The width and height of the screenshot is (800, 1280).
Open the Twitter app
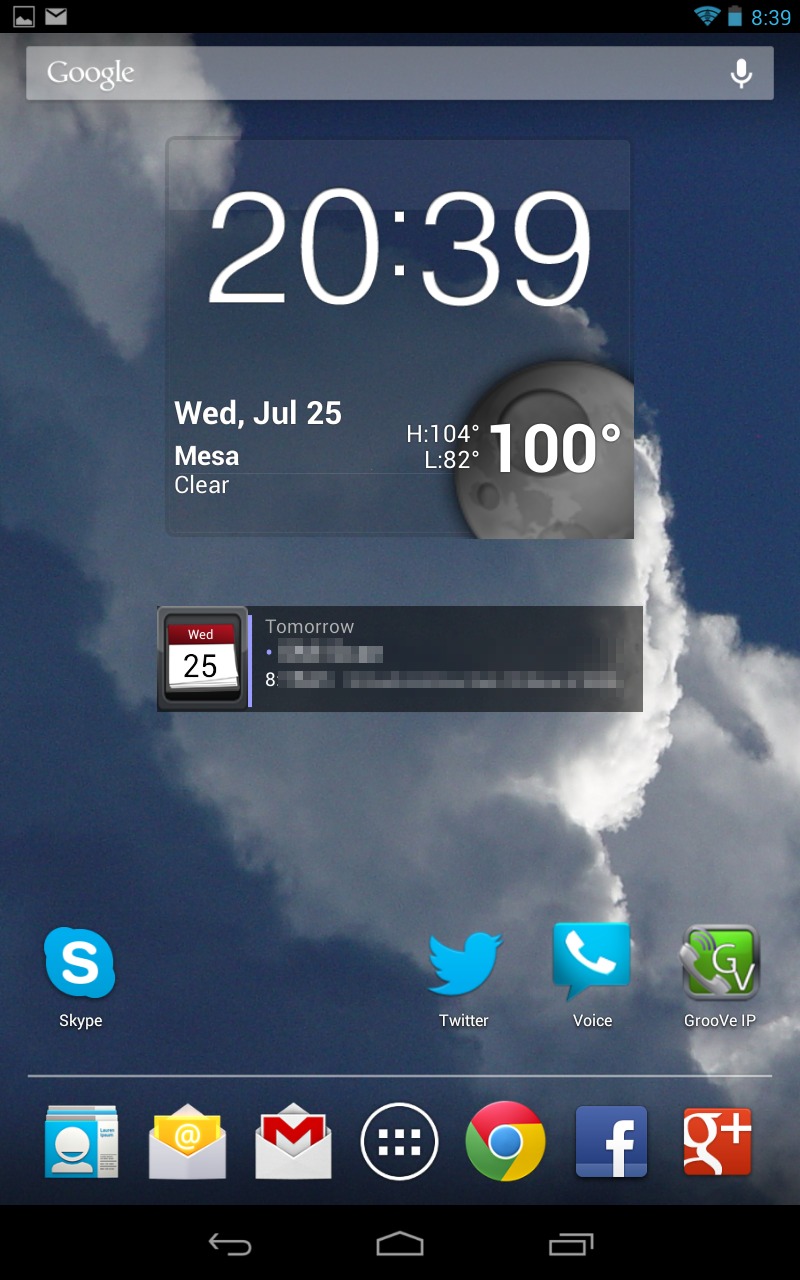click(x=464, y=976)
